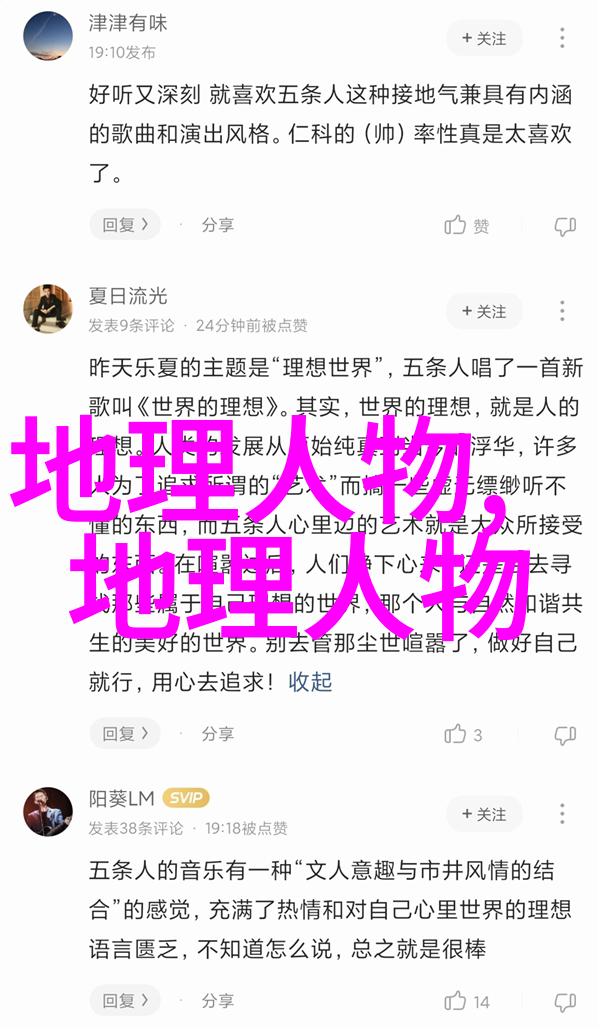Like 津津有味's comment
This screenshot has height=1029, width=600.
[467, 225]
